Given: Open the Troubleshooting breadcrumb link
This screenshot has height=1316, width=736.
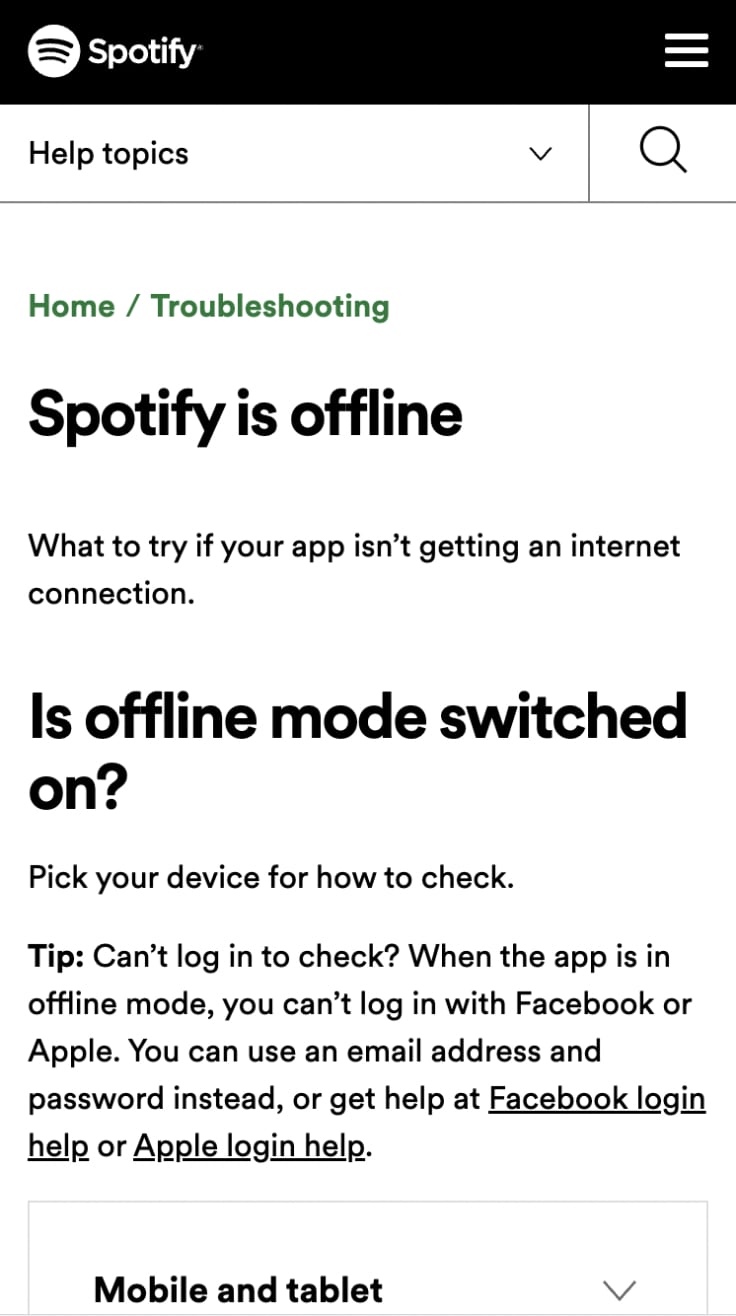Looking at the screenshot, I should point(270,306).
